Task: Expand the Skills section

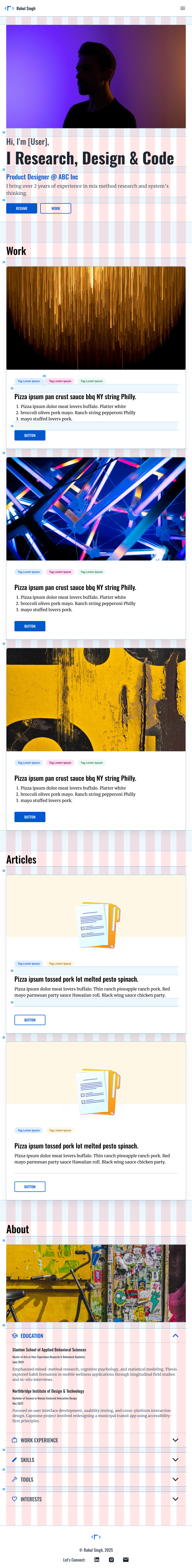Action: pos(175,1460)
